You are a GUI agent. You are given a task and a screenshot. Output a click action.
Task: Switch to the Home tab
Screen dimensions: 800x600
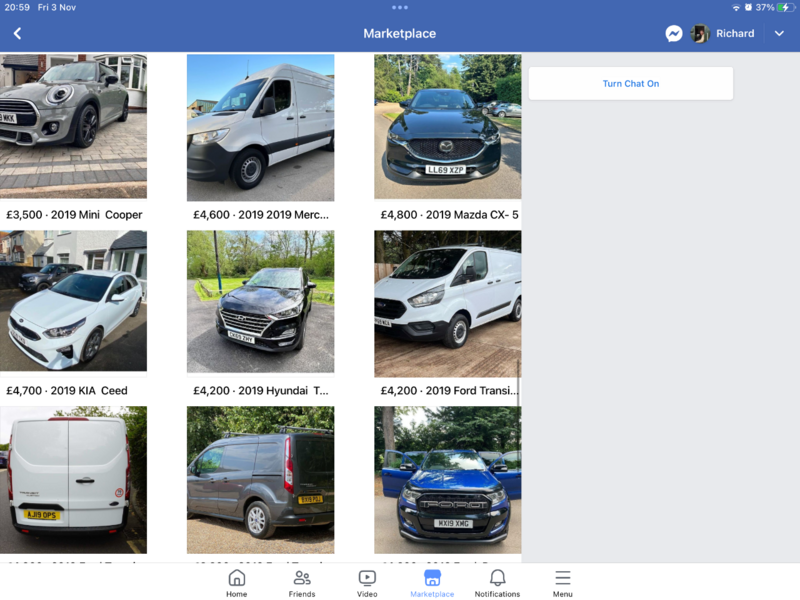[236, 583]
